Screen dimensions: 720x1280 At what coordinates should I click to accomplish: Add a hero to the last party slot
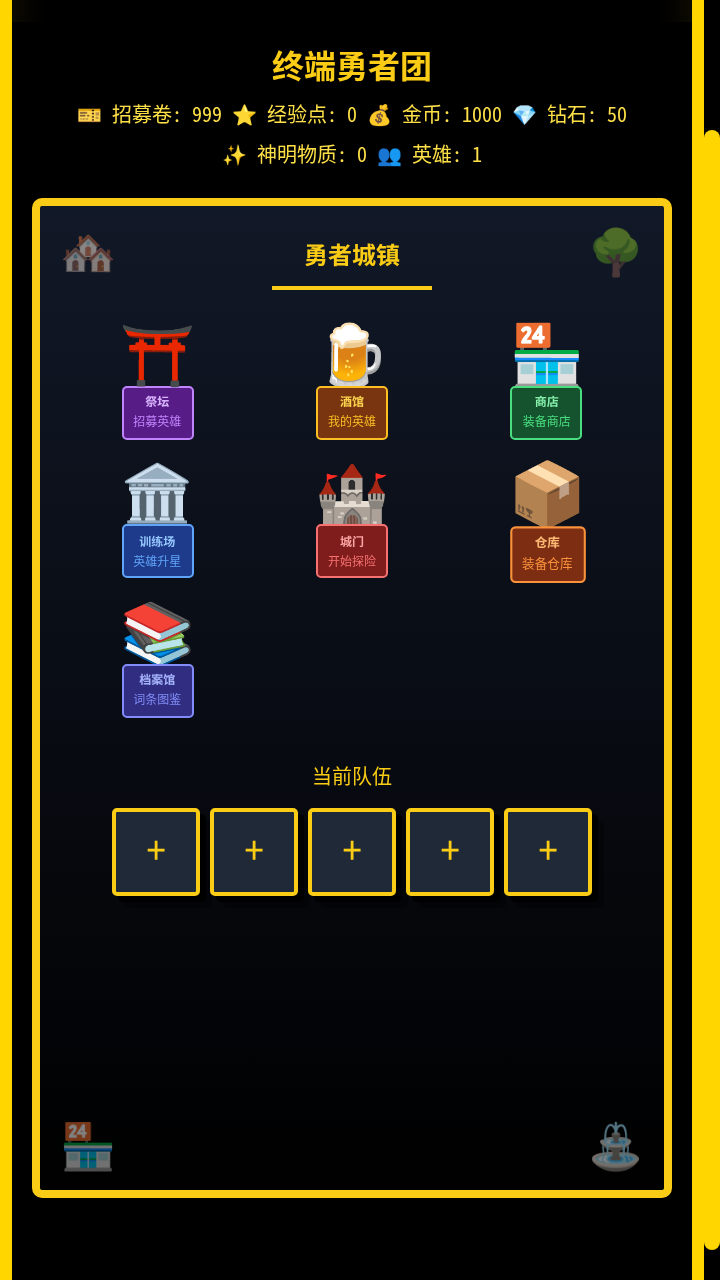[x=547, y=851]
